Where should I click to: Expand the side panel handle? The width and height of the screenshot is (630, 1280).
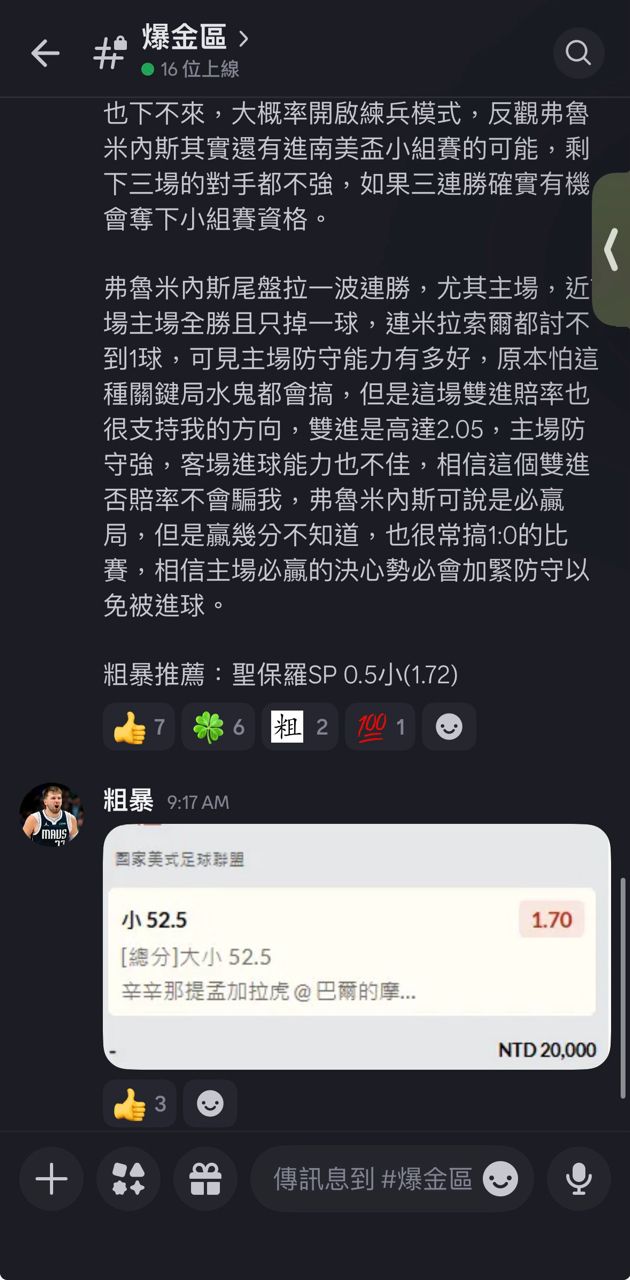tap(612, 249)
